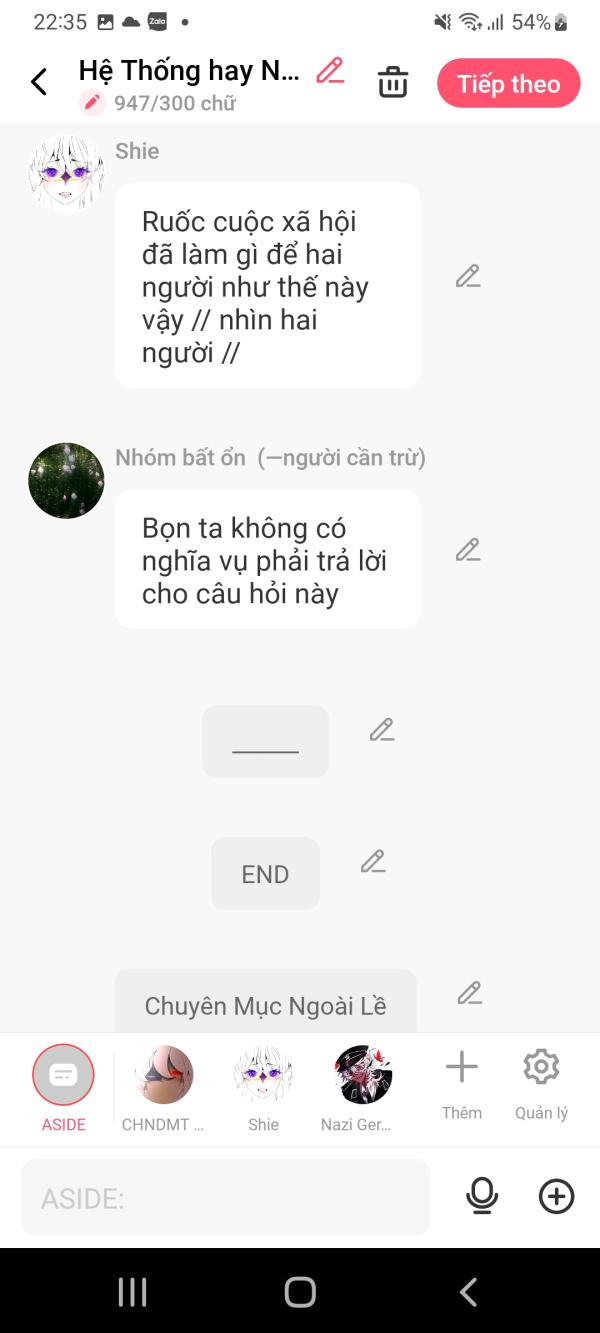The width and height of the screenshot is (600, 1333).
Task: Edit the Chuyên Mục Ngoài Lề bubble
Action: (x=469, y=993)
